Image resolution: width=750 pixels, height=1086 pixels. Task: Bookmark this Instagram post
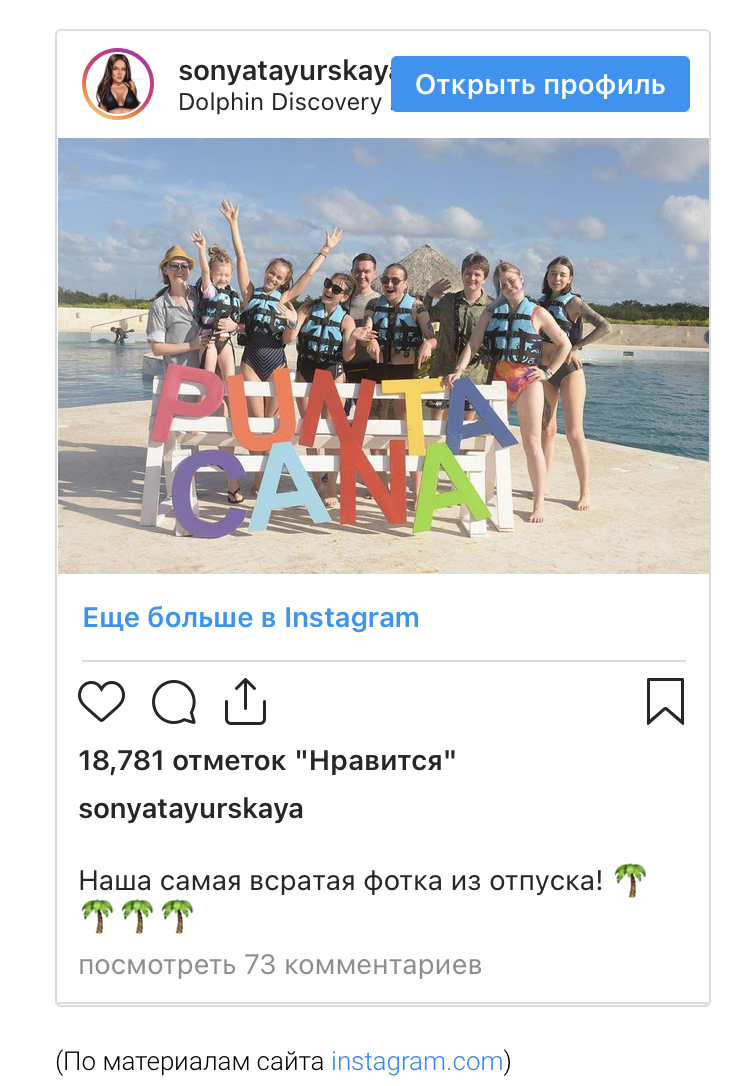(665, 701)
